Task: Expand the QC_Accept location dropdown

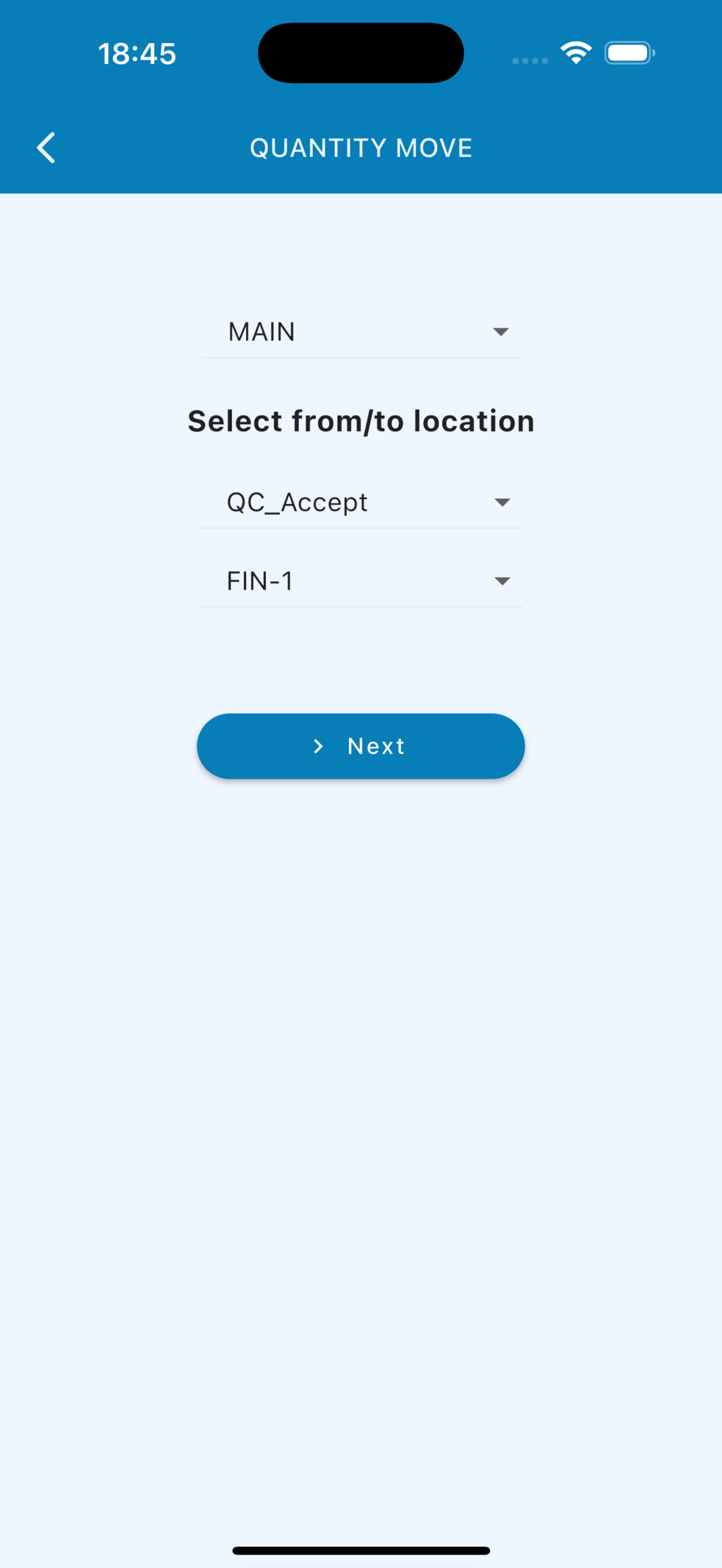Action: coord(360,502)
